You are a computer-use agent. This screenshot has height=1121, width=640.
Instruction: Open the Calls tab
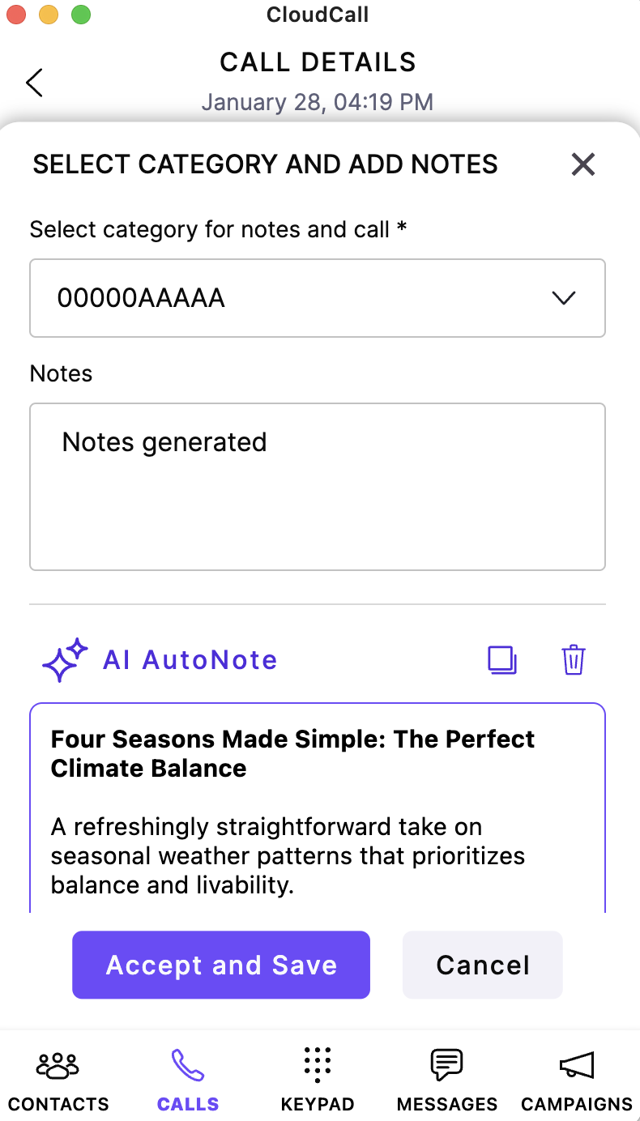point(188,1080)
